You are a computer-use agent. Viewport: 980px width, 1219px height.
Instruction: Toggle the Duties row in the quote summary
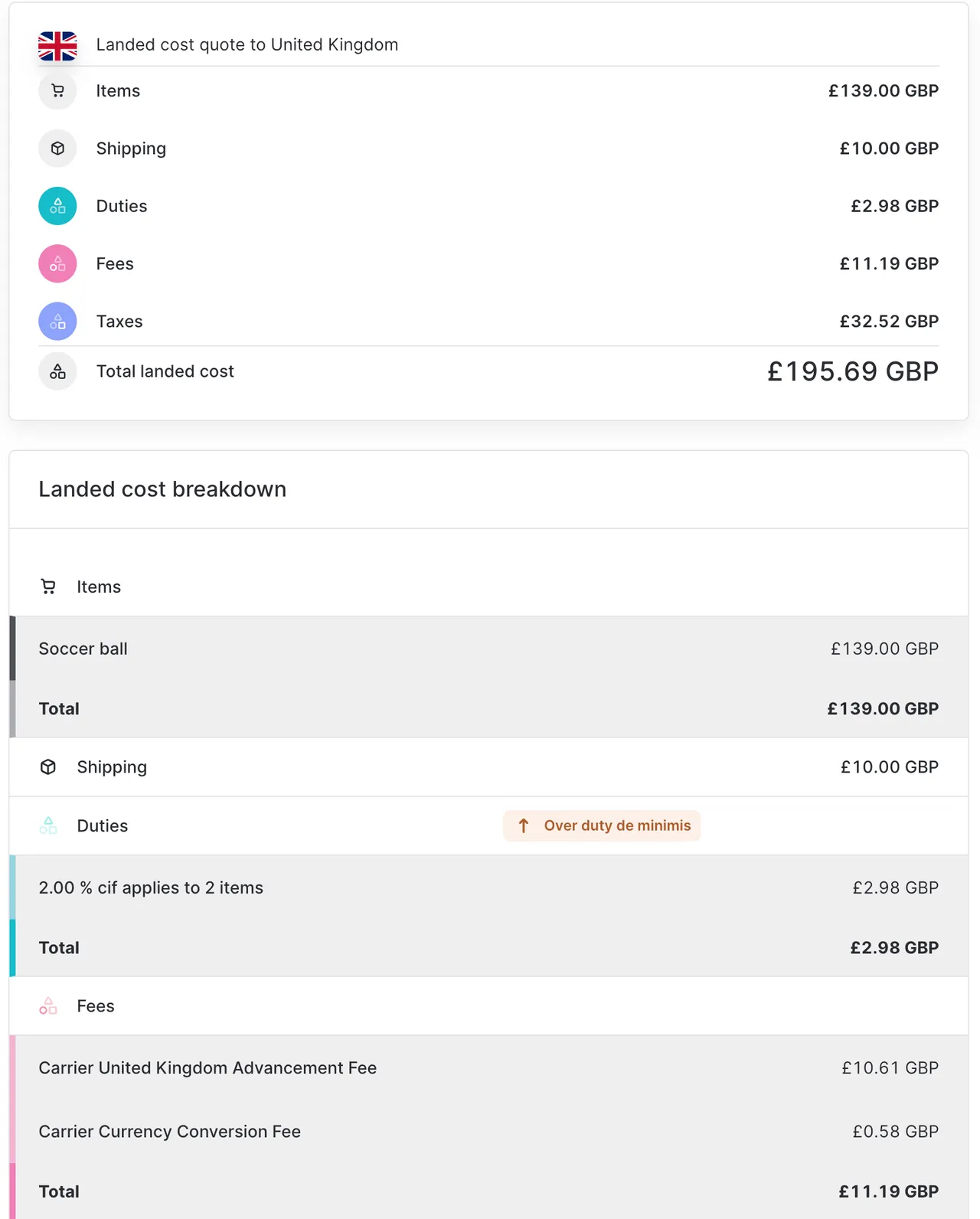490,205
